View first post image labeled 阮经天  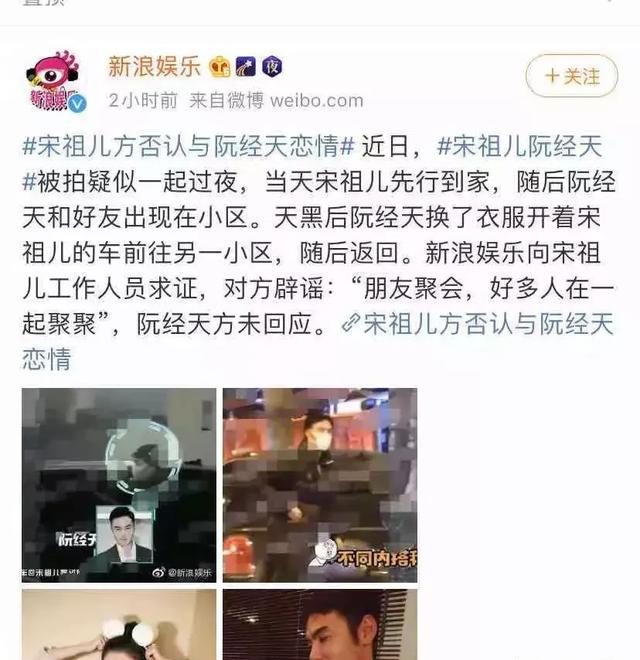pos(118,484)
